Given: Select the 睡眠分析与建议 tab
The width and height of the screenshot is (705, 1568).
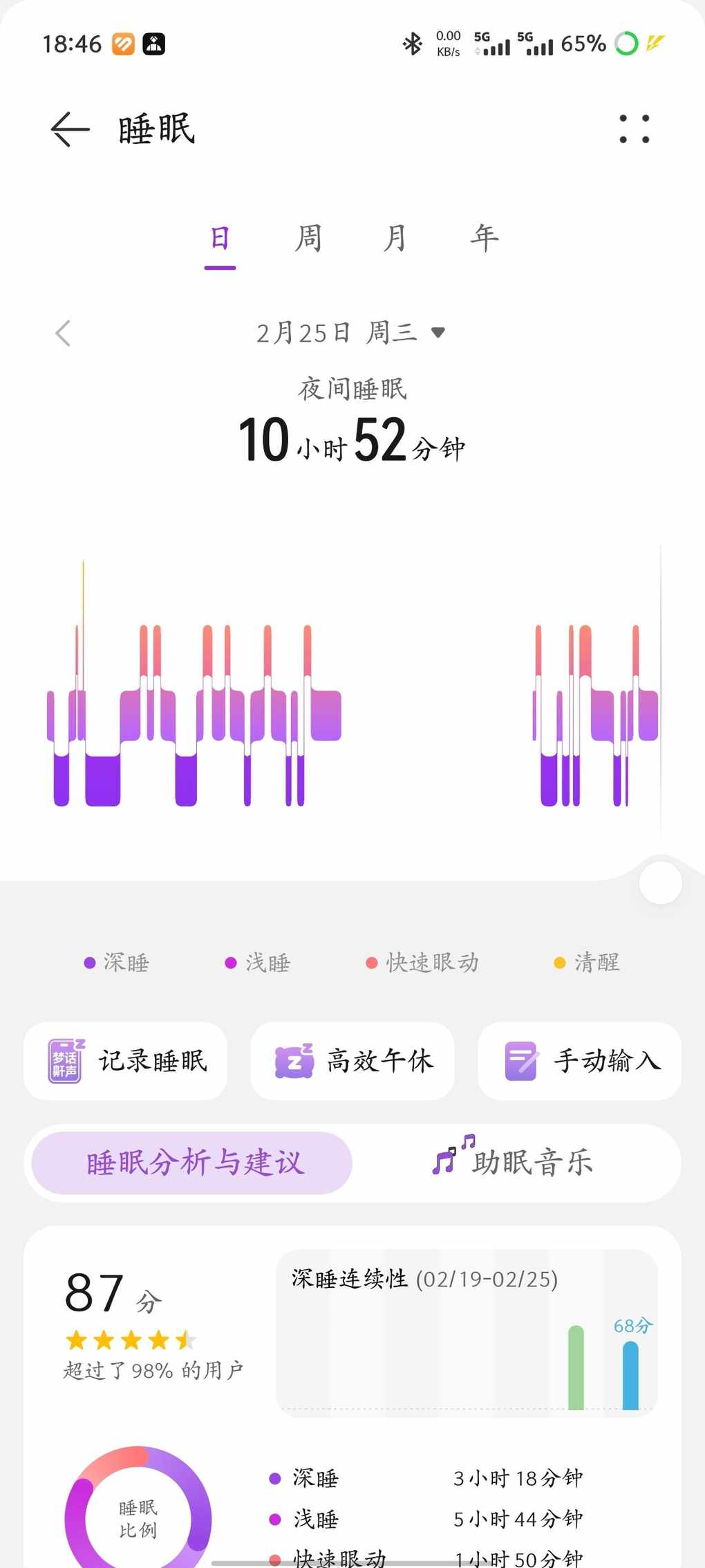Looking at the screenshot, I should coord(193,1163).
